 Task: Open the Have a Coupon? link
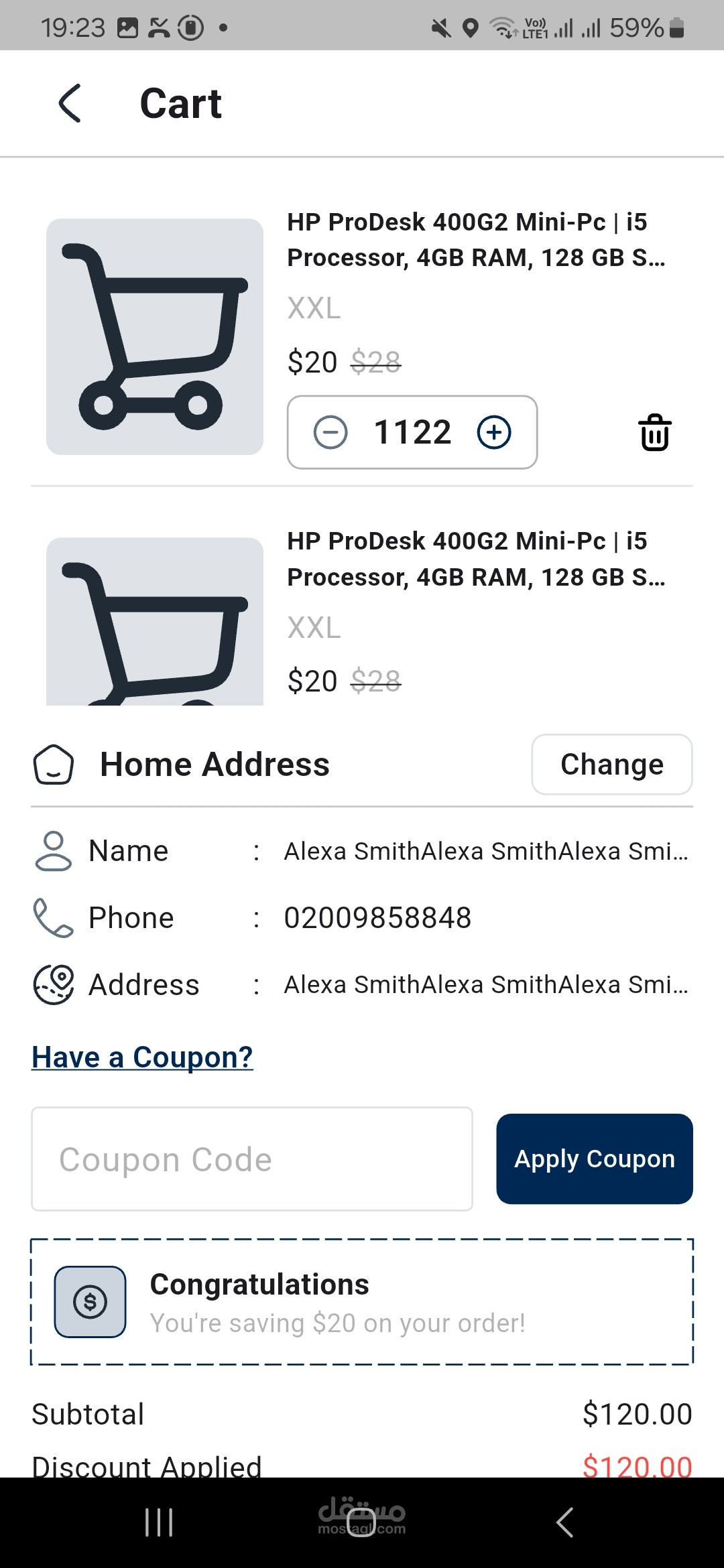pyautogui.click(x=142, y=1057)
